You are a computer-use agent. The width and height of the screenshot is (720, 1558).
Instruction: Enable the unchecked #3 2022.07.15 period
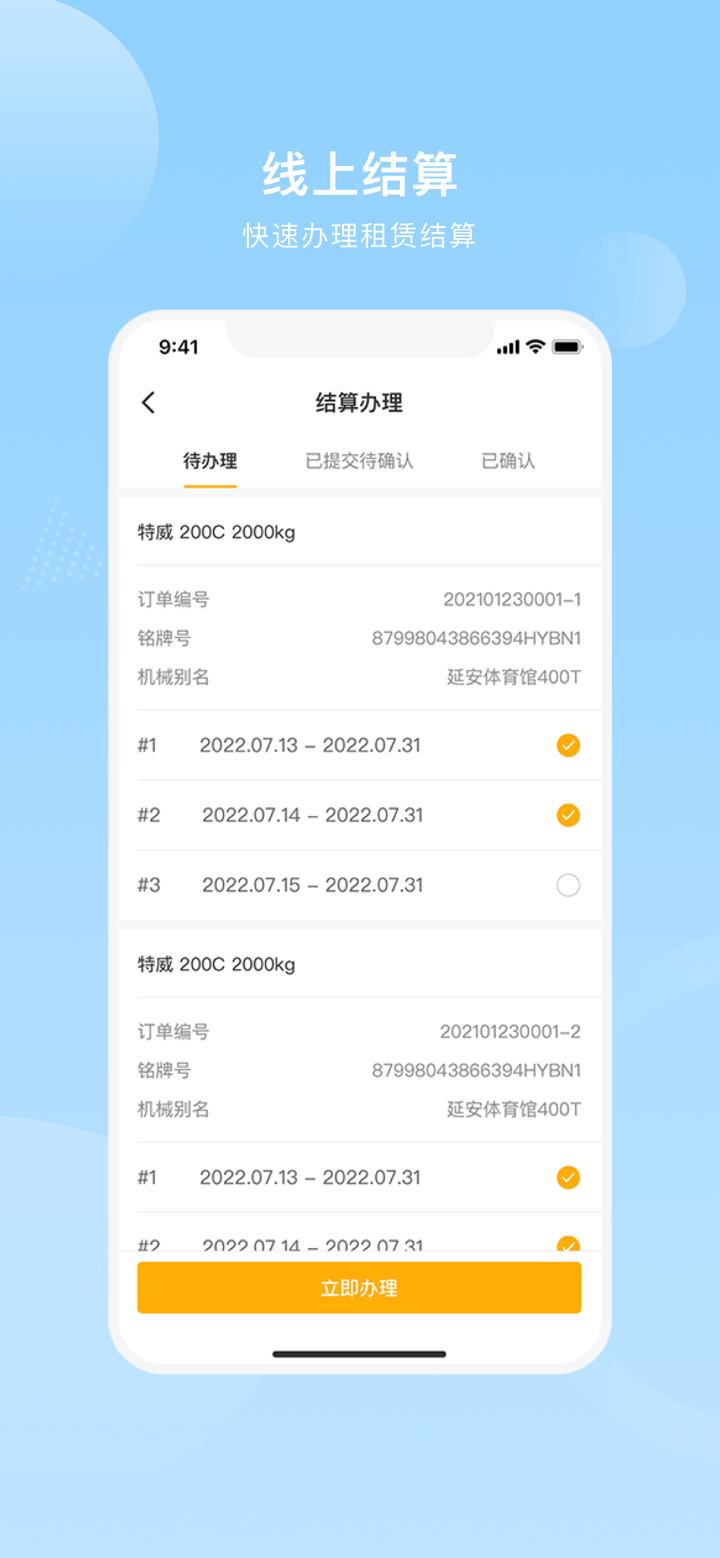tap(568, 885)
